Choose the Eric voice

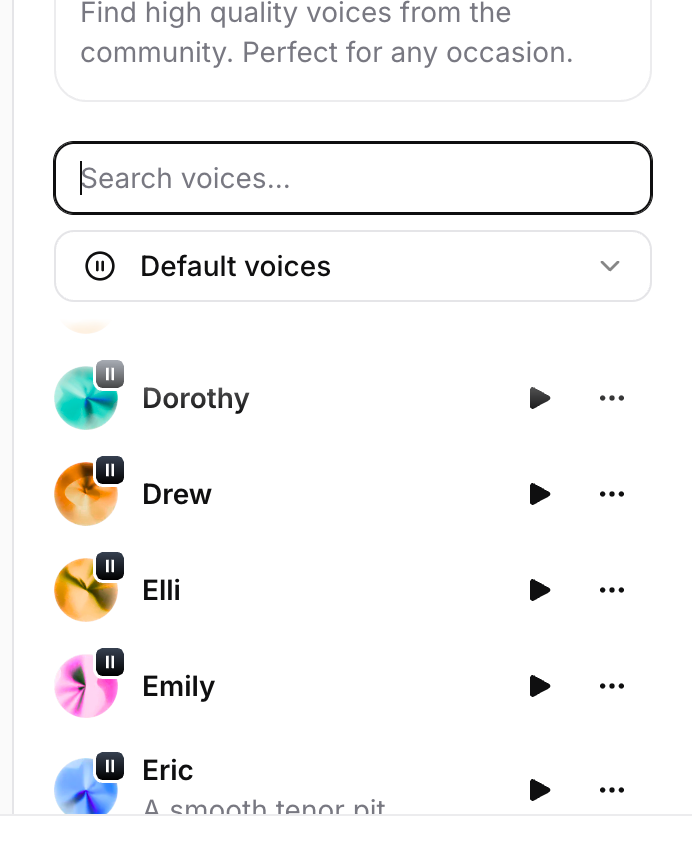pyautogui.click(x=168, y=771)
